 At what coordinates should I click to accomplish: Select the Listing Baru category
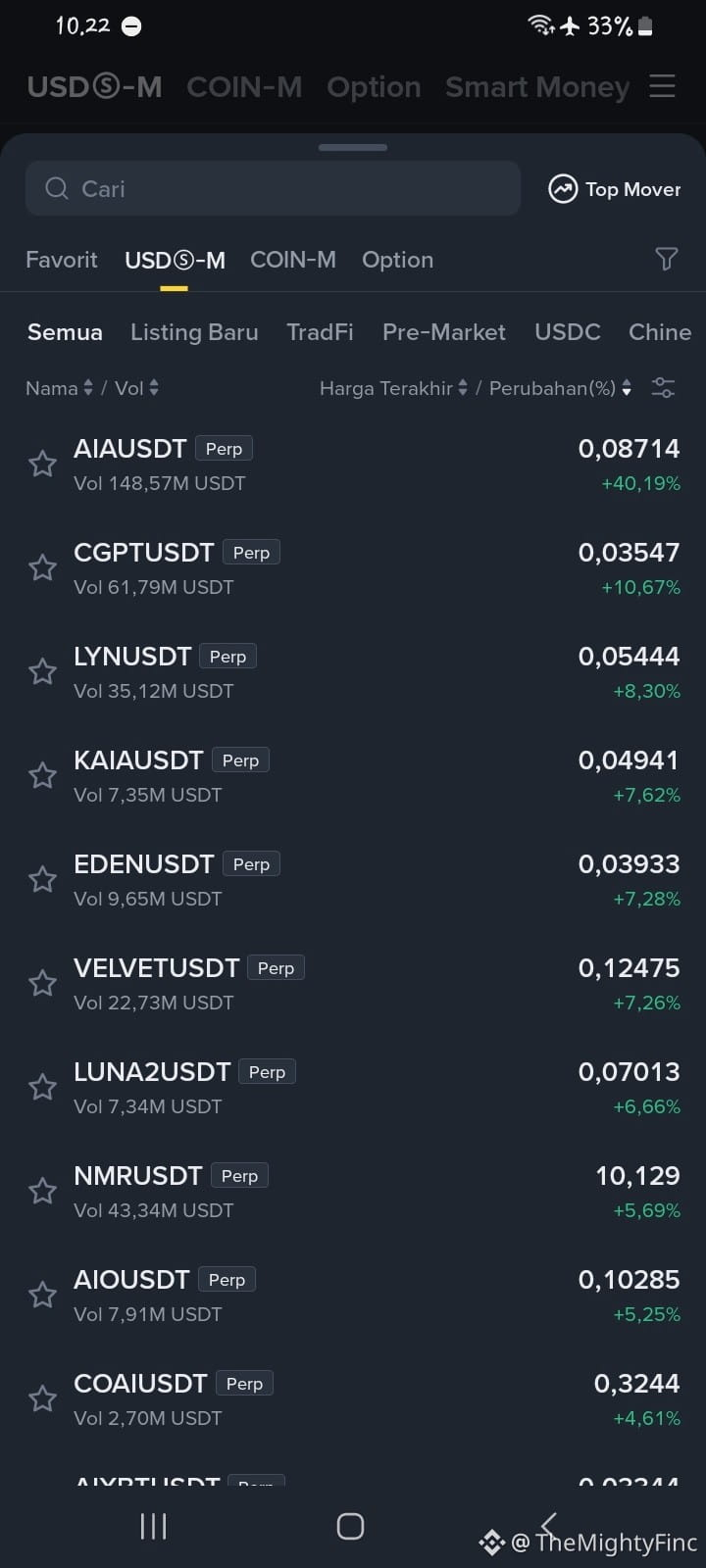[194, 332]
